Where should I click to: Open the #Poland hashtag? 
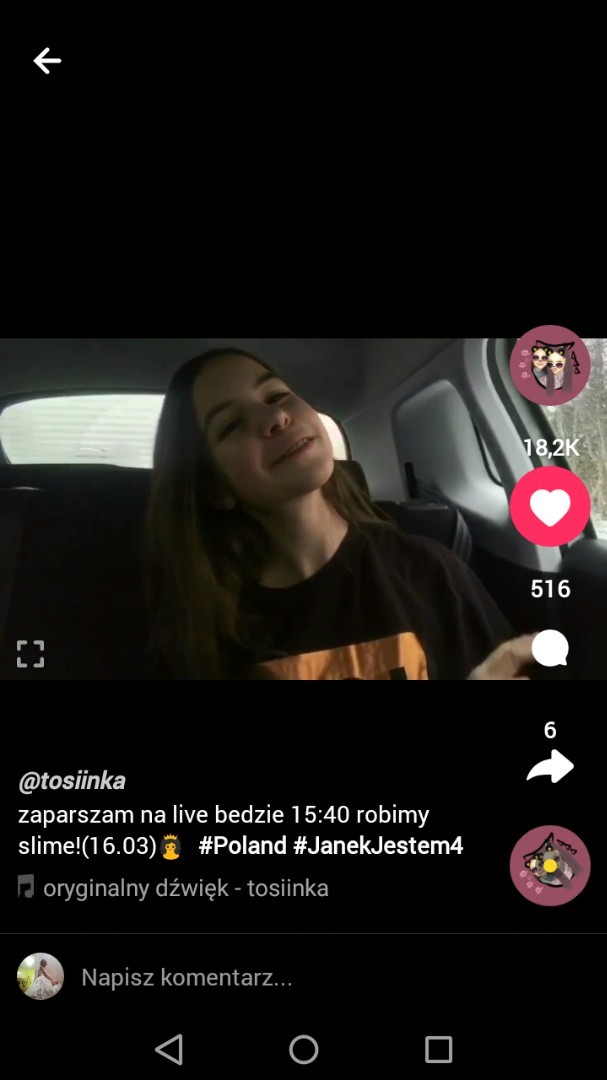242,846
